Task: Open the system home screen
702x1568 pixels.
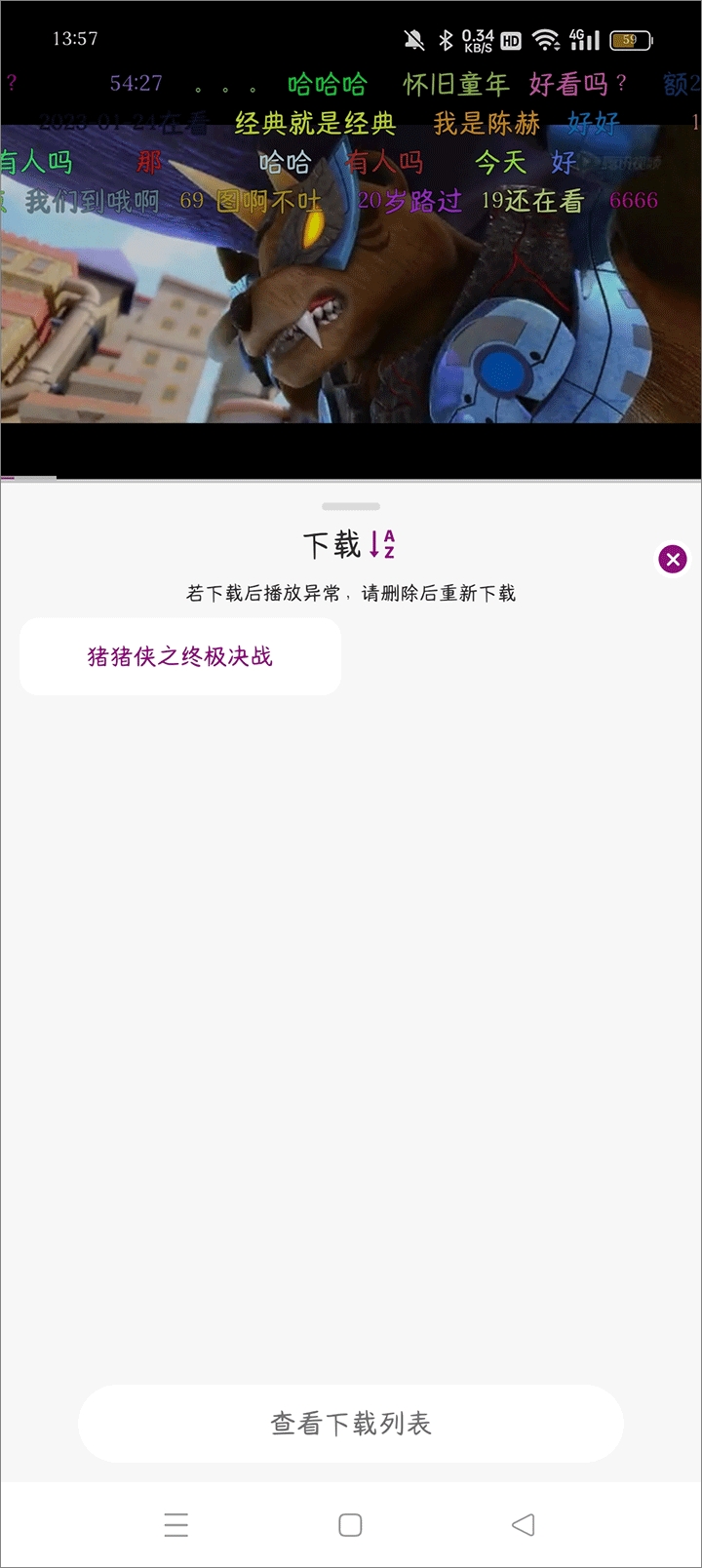Action: pyautogui.click(x=350, y=1524)
